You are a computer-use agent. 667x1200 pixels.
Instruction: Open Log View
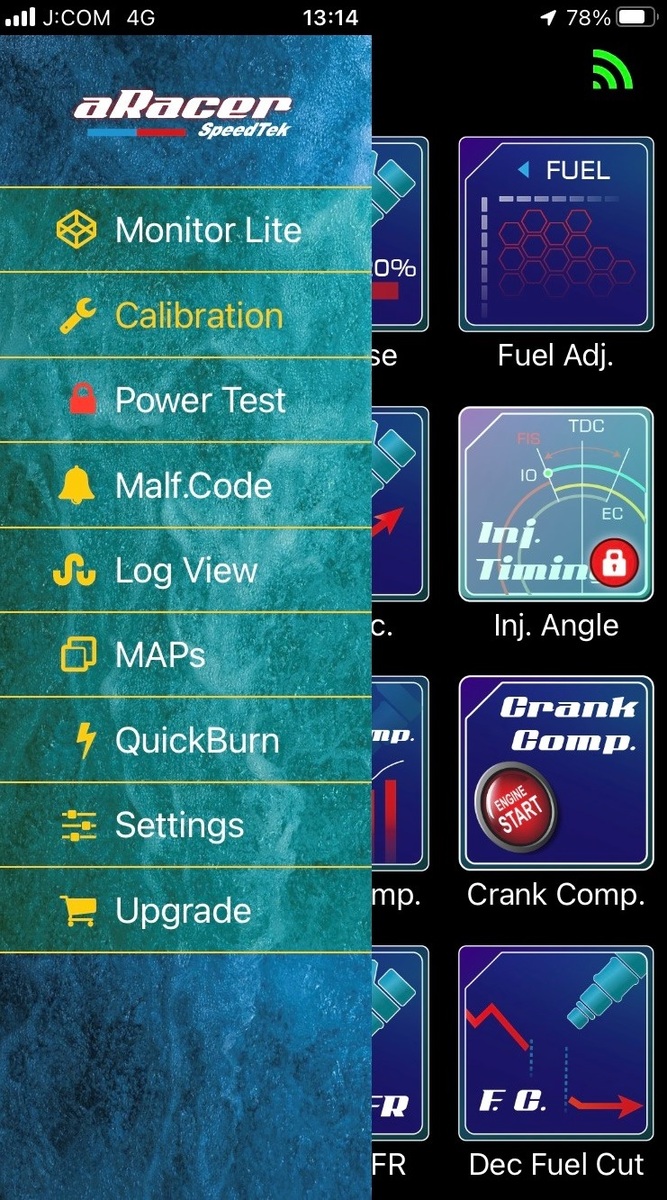pyautogui.click(x=185, y=570)
